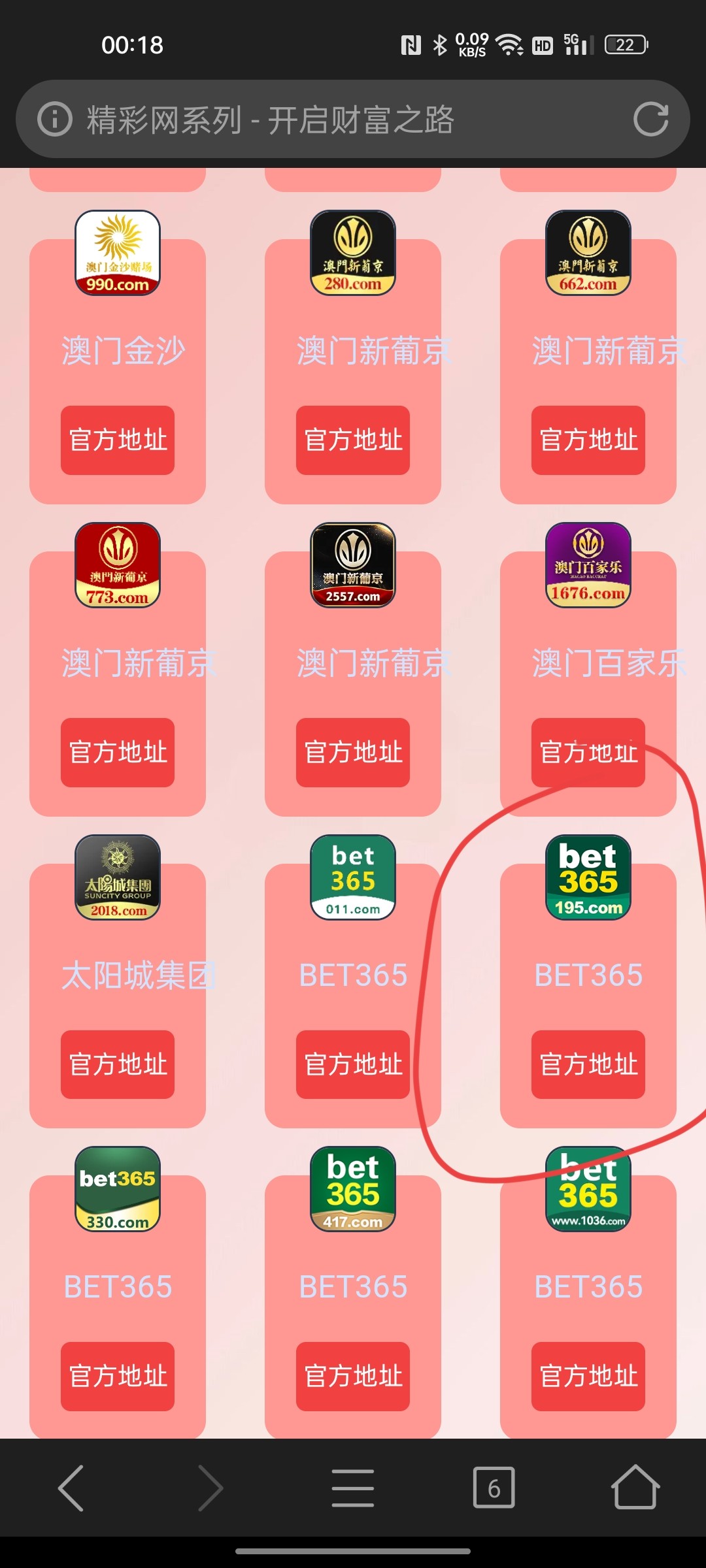Image resolution: width=706 pixels, height=1568 pixels.
Task: Open 官方地址 for the 280.com 澳门新葡京
Action: click(x=353, y=440)
